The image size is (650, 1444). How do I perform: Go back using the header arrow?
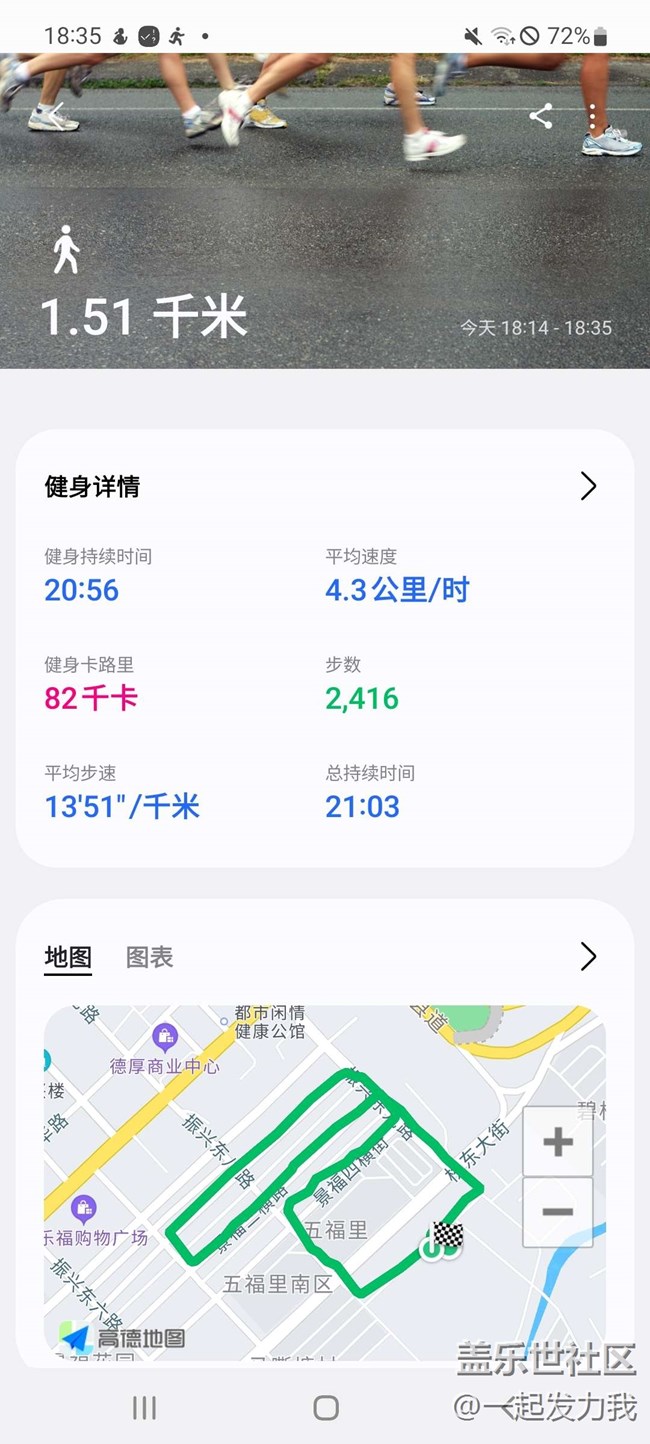[58, 113]
